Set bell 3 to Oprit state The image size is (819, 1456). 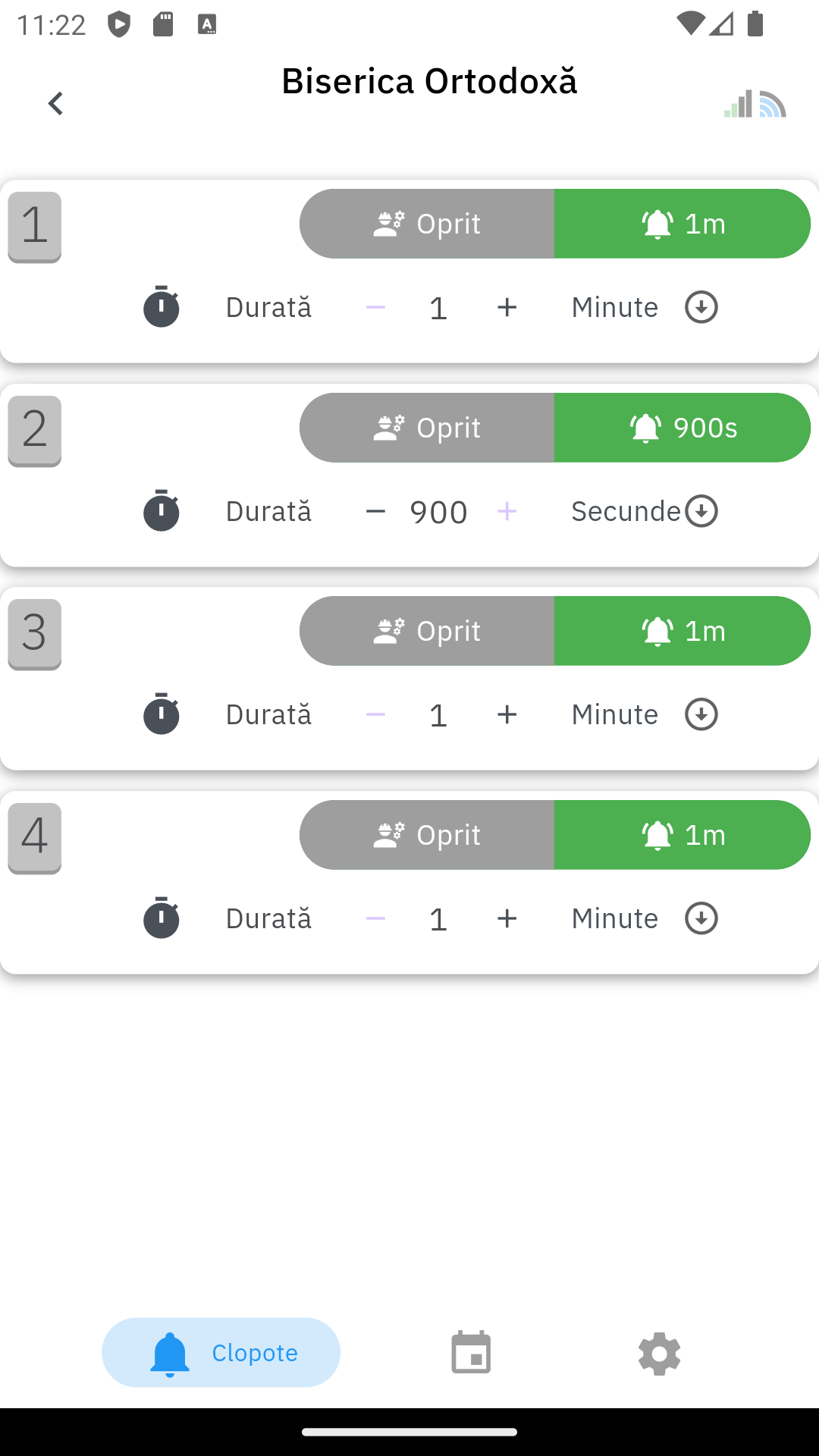pyautogui.click(x=427, y=630)
